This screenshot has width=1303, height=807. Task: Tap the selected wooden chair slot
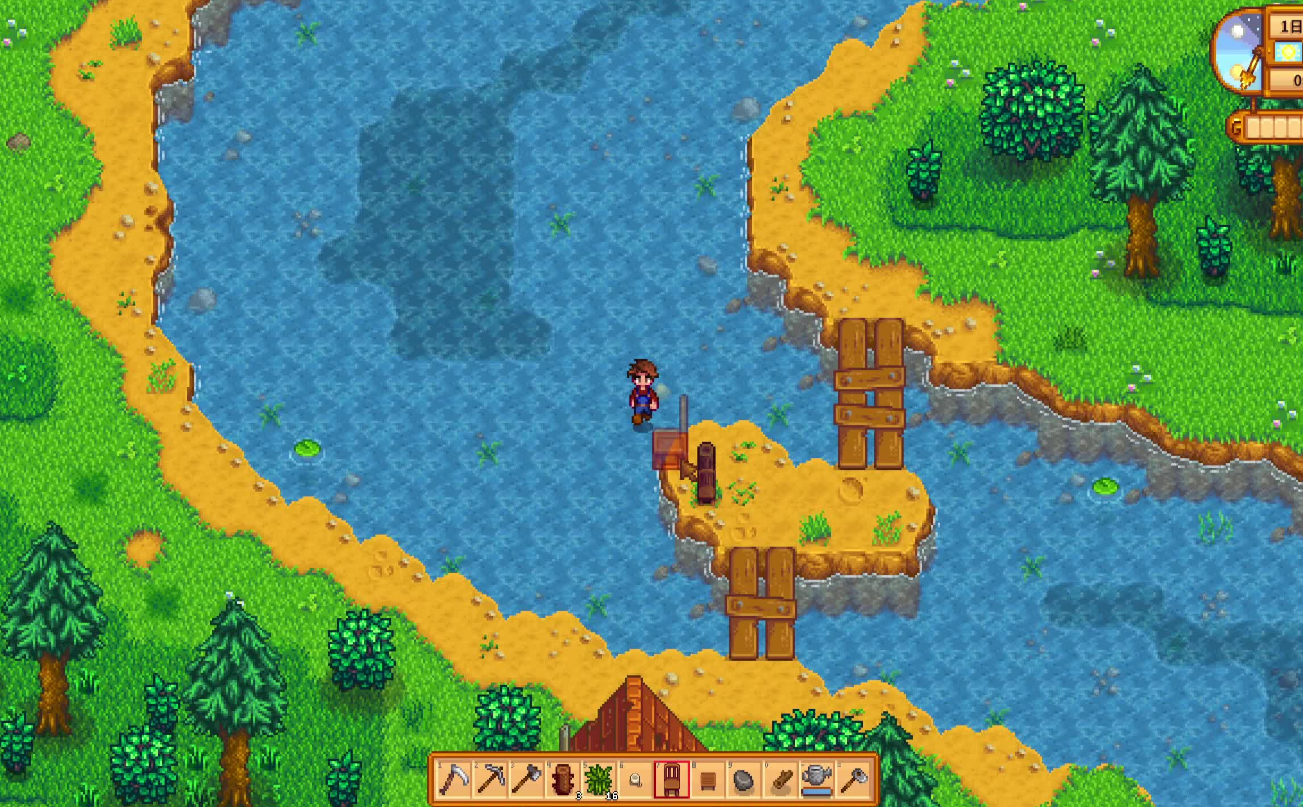[x=670, y=779]
